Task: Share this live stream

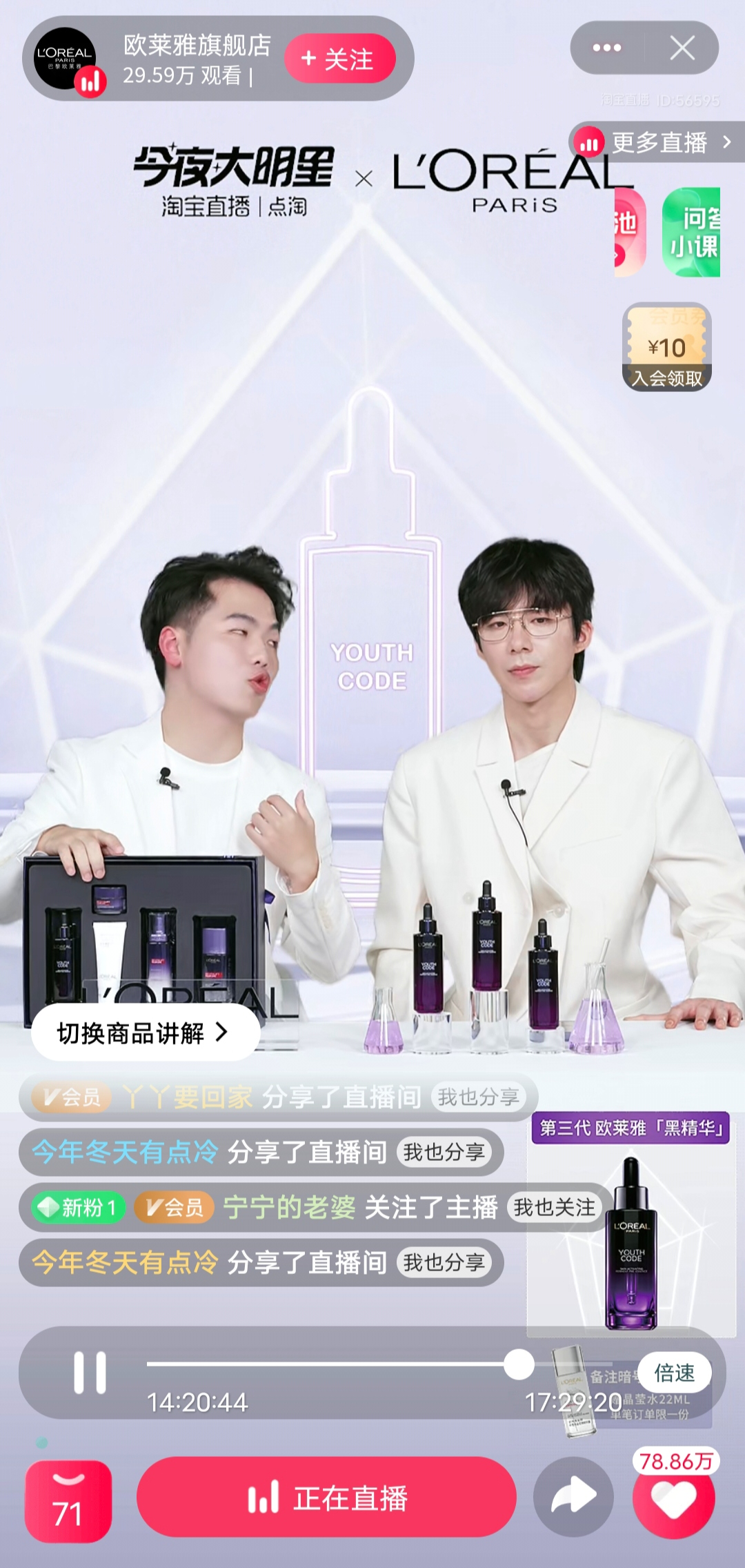Action: tap(573, 1498)
